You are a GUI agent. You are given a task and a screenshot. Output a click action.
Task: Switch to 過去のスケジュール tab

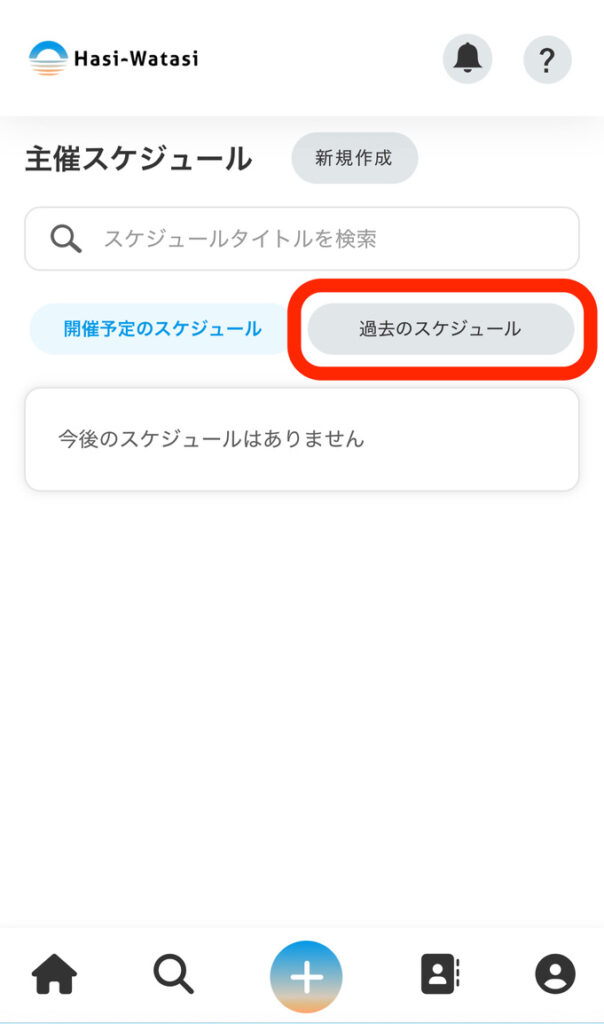[x=440, y=329]
